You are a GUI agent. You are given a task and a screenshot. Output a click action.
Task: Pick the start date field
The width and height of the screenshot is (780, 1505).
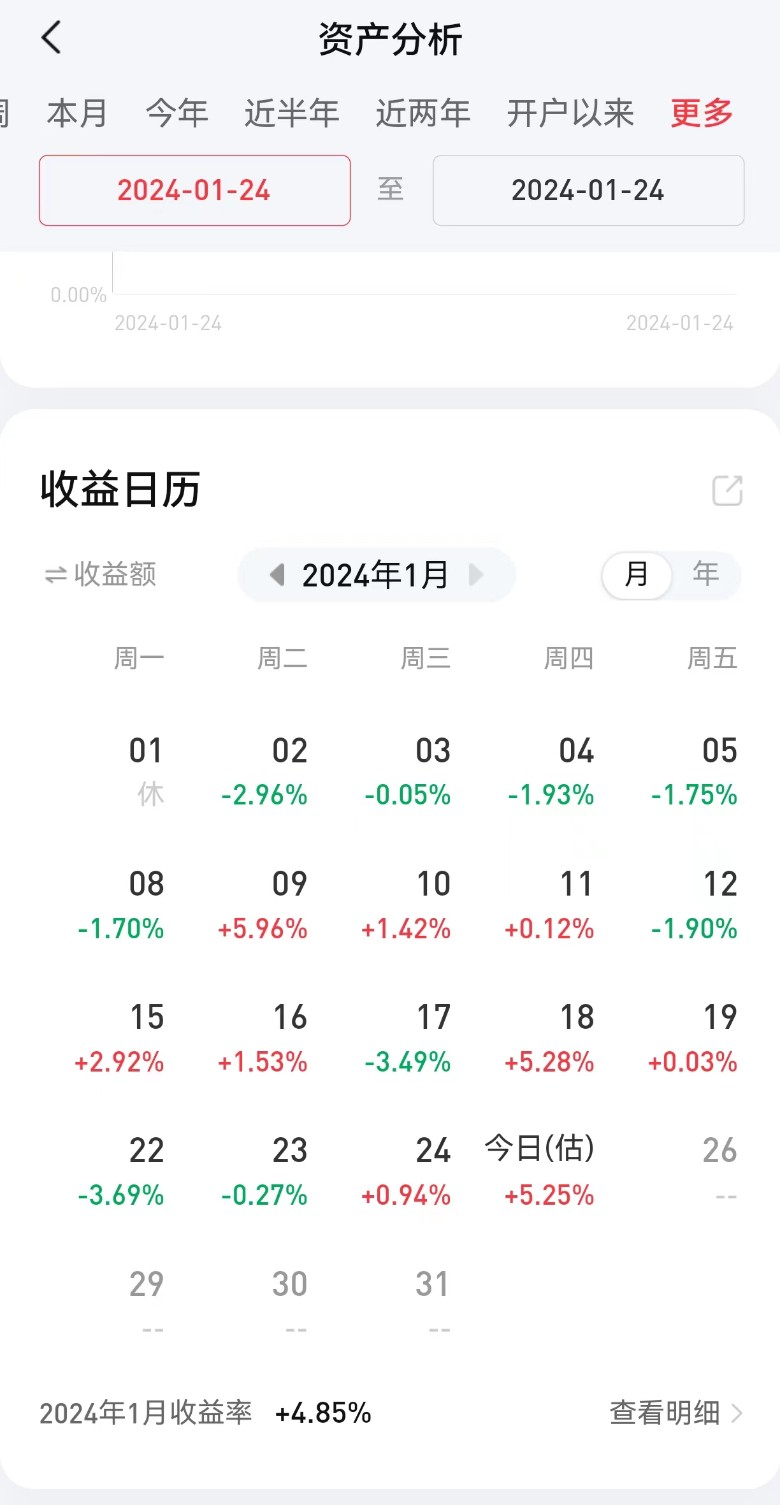coord(195,190)
